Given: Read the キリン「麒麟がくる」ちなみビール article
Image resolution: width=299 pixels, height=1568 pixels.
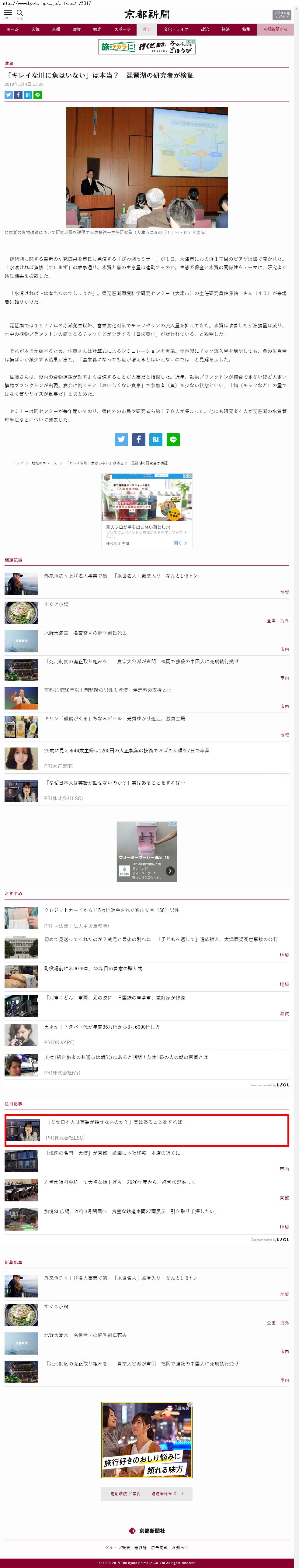Looking at the screenshot, I should click(114, 718).
